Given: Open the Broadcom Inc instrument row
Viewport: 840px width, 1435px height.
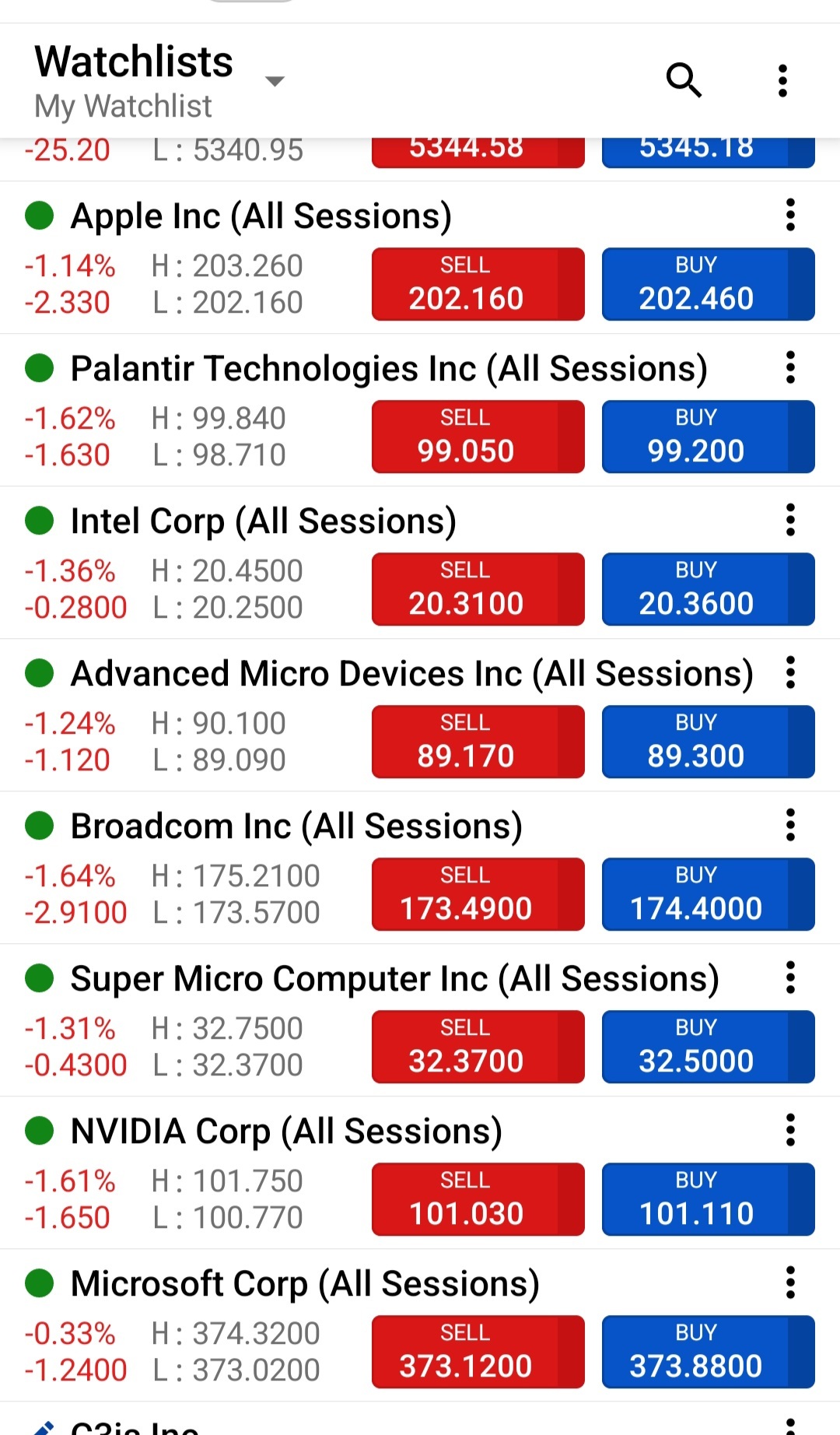Looking at the screenshot, I should click(x=420, y=868).
